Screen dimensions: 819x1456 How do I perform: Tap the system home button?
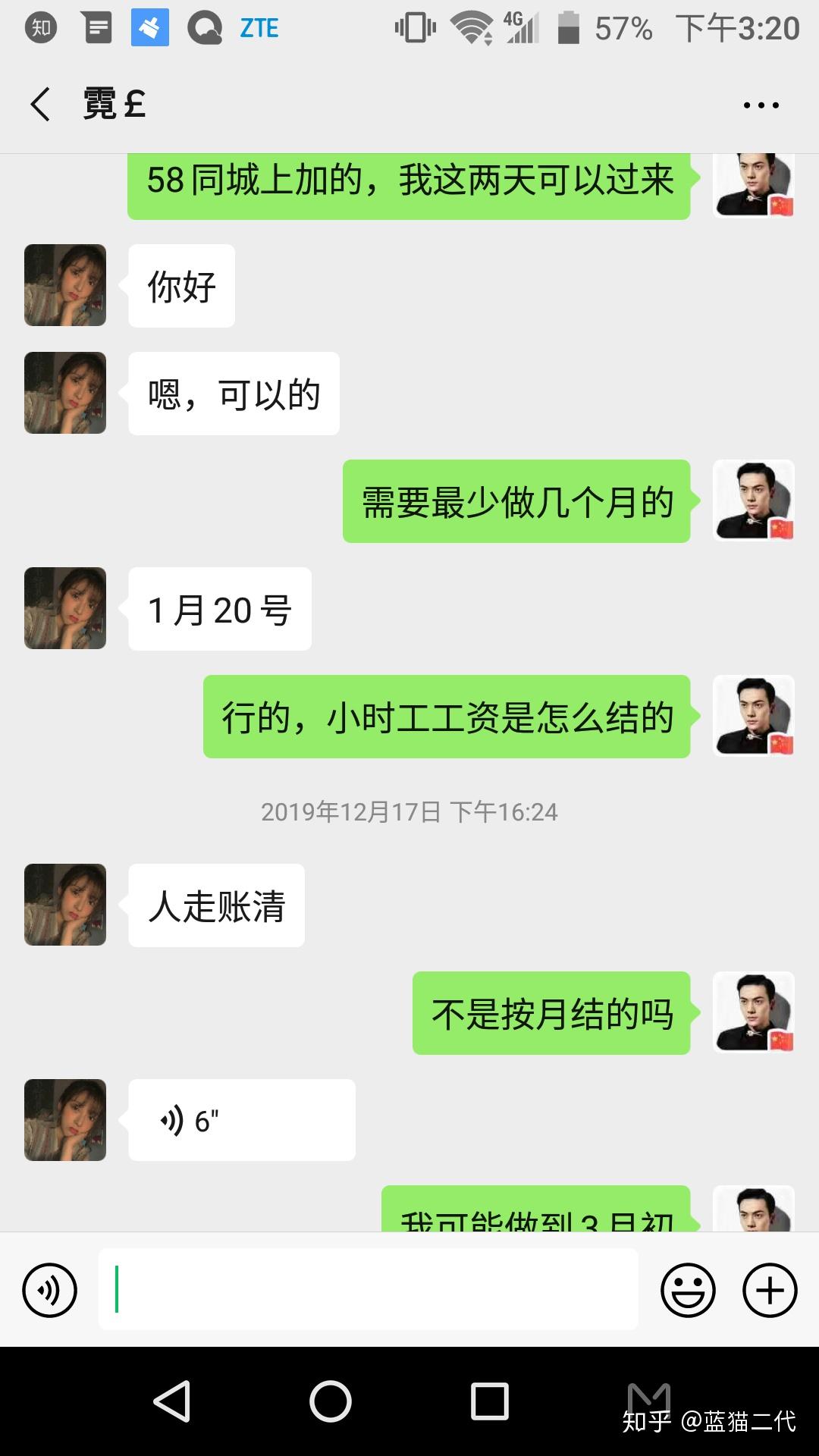331,1401
